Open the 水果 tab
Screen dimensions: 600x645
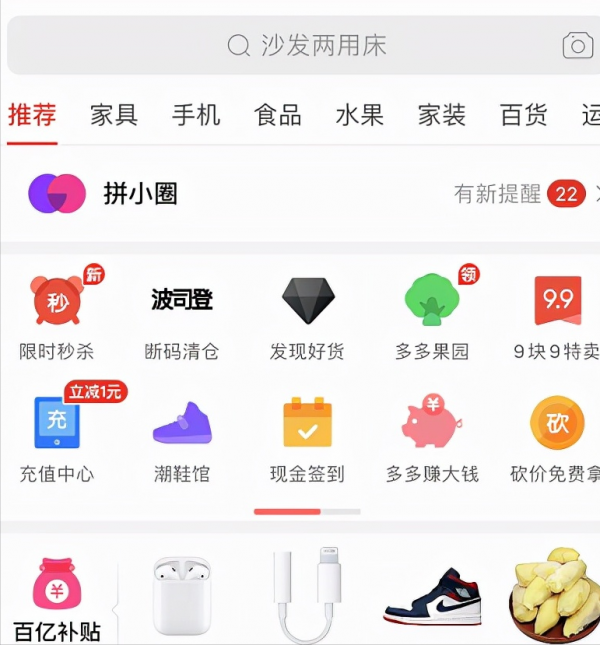coord(360,115)
